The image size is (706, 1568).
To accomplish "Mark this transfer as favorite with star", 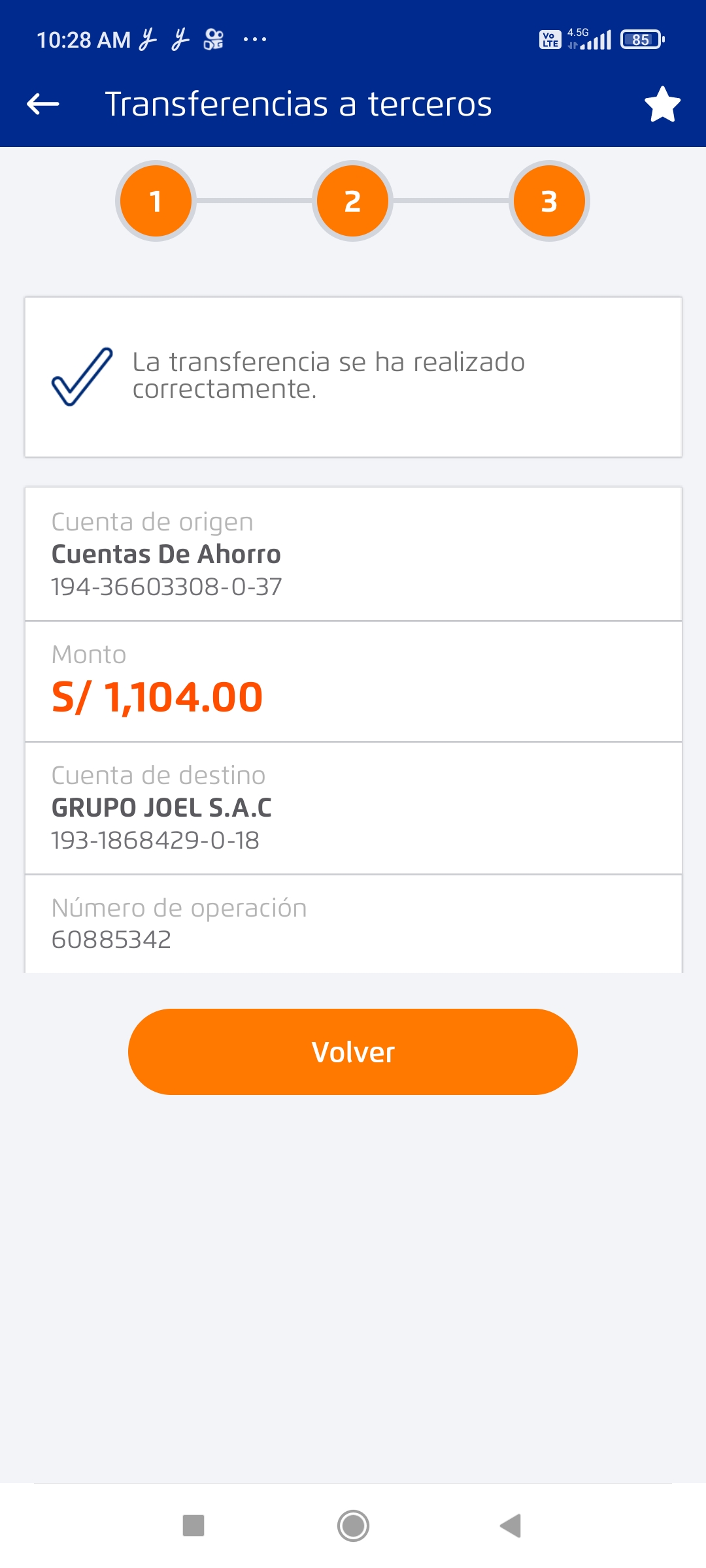I will point(662,105).
